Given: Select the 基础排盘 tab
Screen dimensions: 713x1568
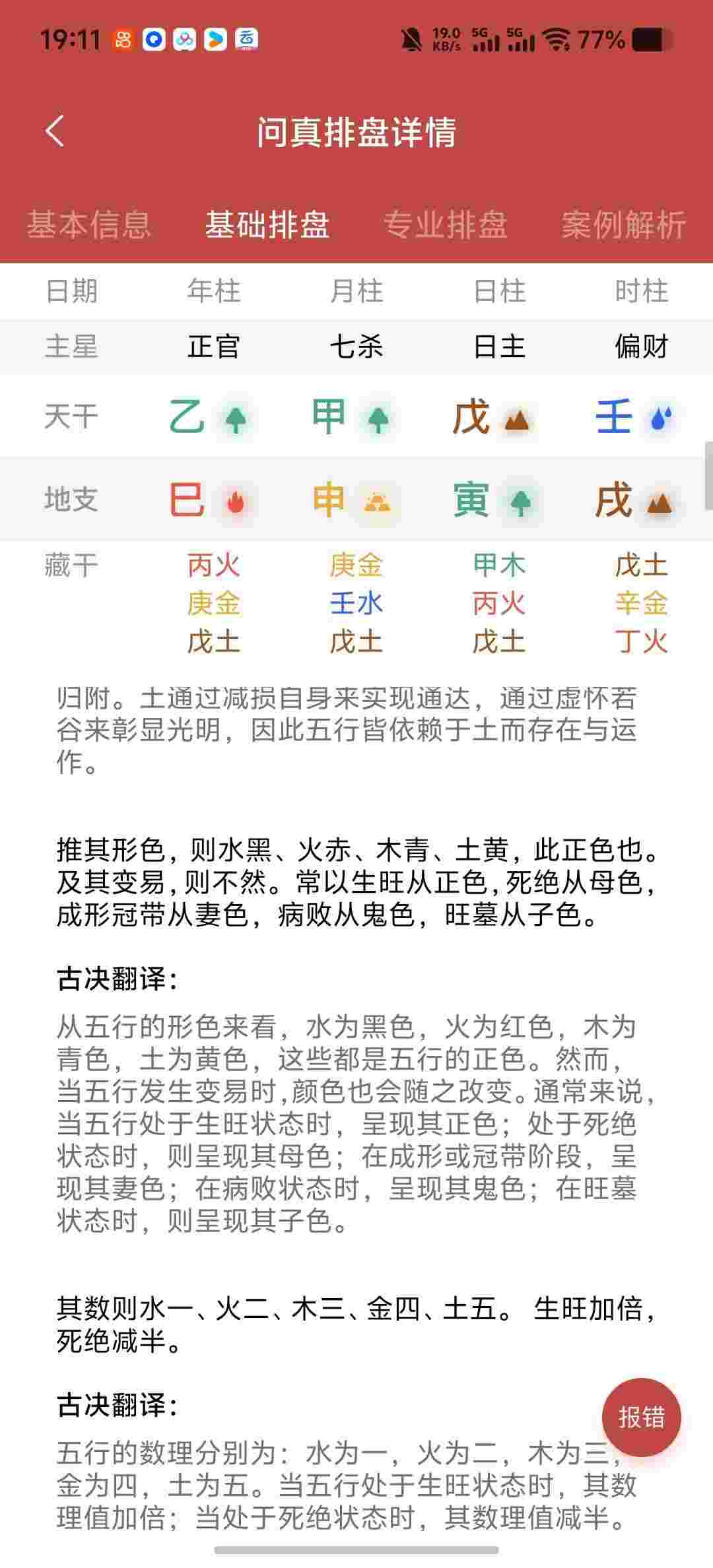Looking at the screenshot, I should point(267,225).
